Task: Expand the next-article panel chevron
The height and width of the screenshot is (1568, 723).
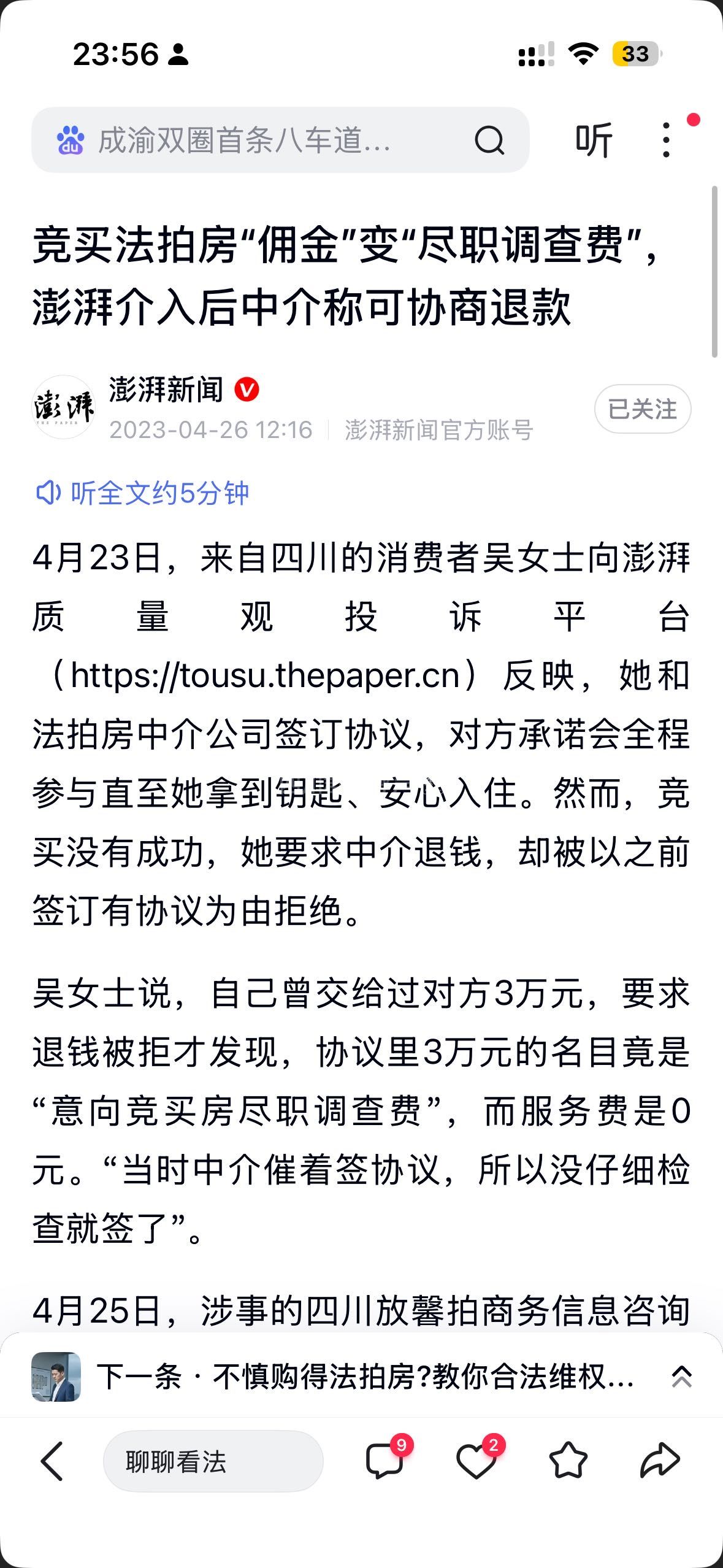Action: [x=681, y=1377]
